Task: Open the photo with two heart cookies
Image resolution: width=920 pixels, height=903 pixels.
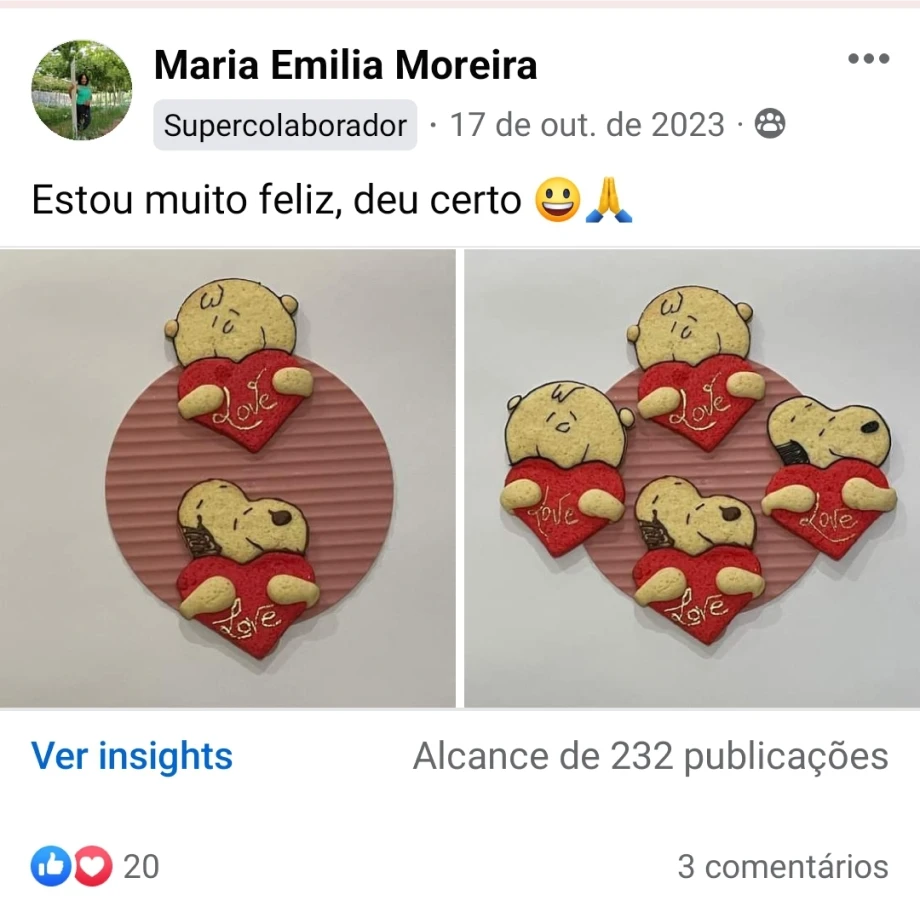Action: (228, 478)
